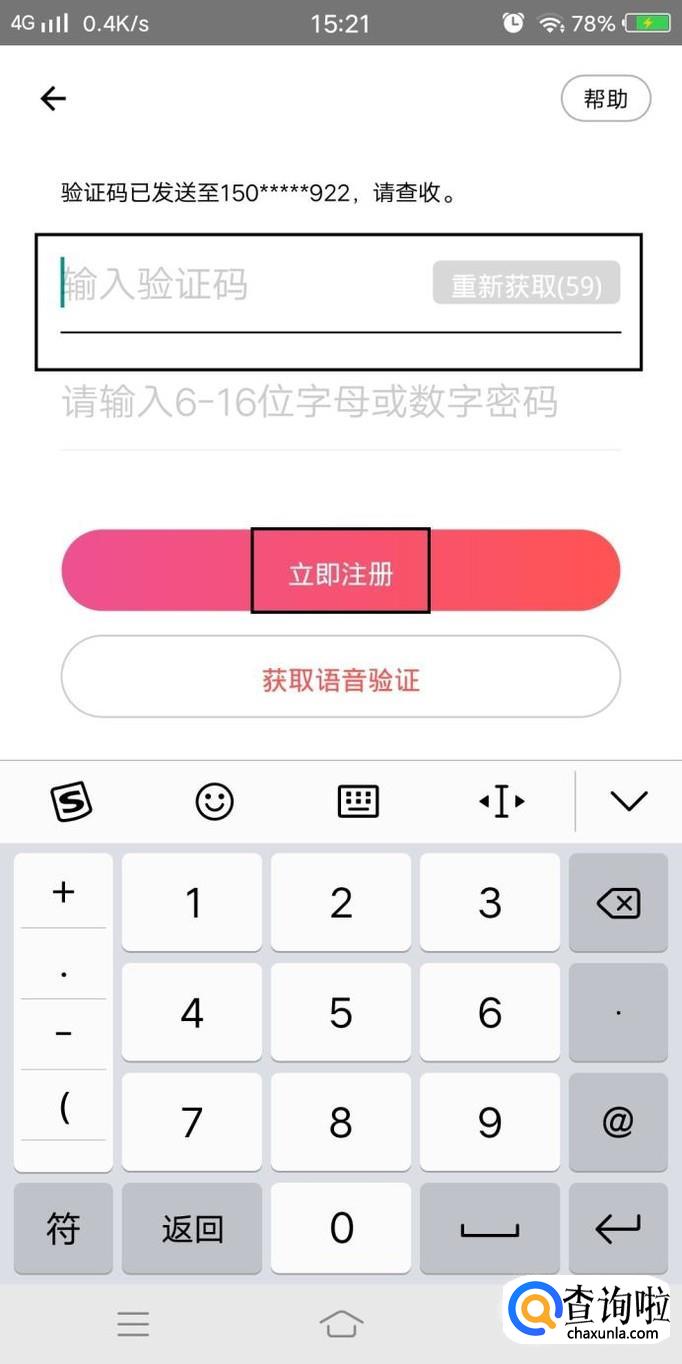The width and height of the screenshot is (682, 1364).
Task: Tap the 重新获取 resend code button
Action: pyautogui.click(x=526, y=285)
